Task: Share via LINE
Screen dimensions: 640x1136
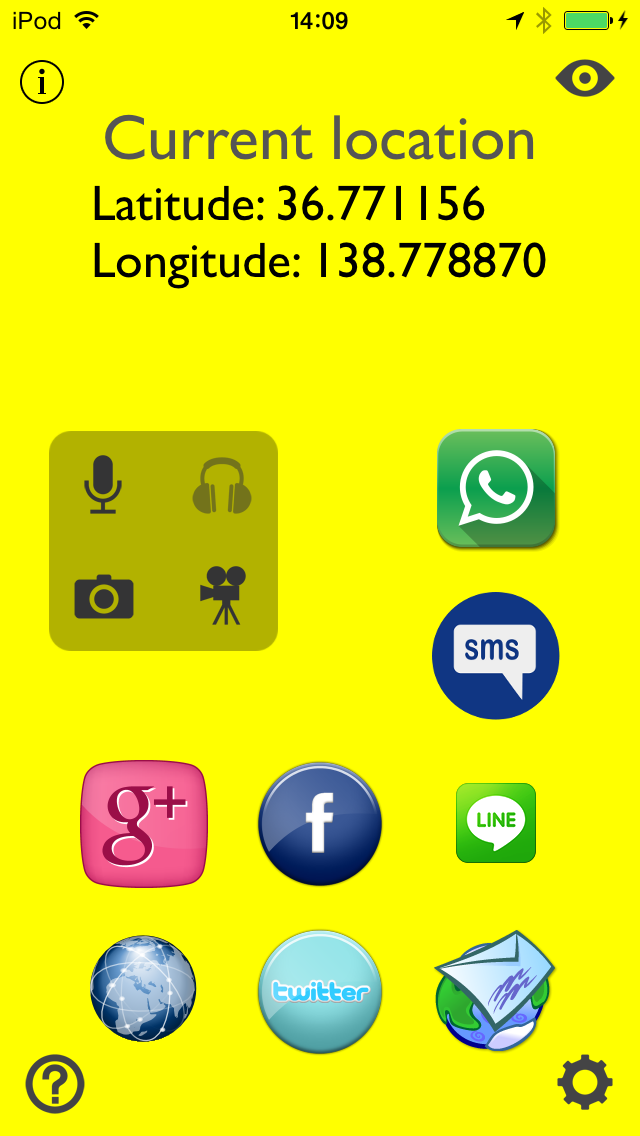Action: pos(496,823)
